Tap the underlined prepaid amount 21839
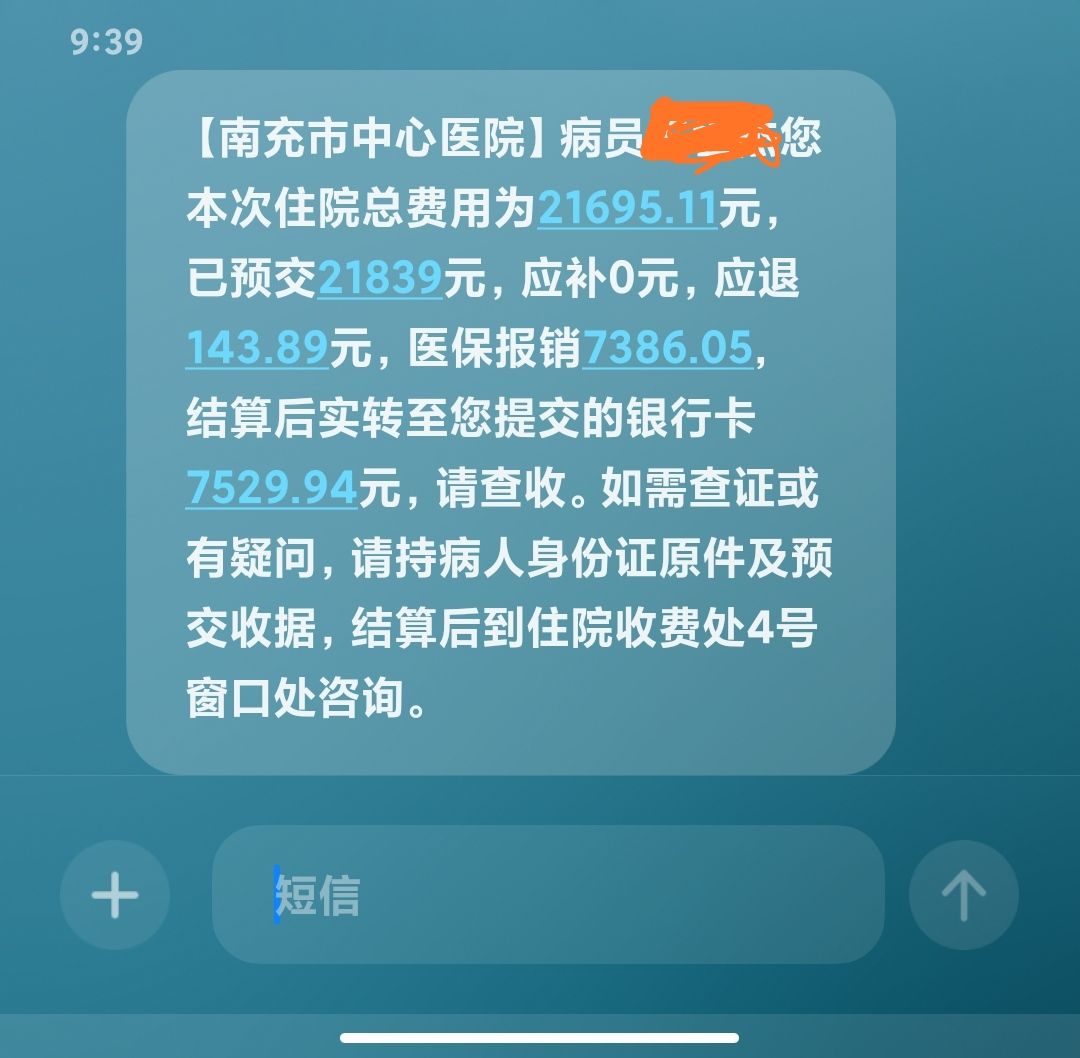 (x=380, y=279)
